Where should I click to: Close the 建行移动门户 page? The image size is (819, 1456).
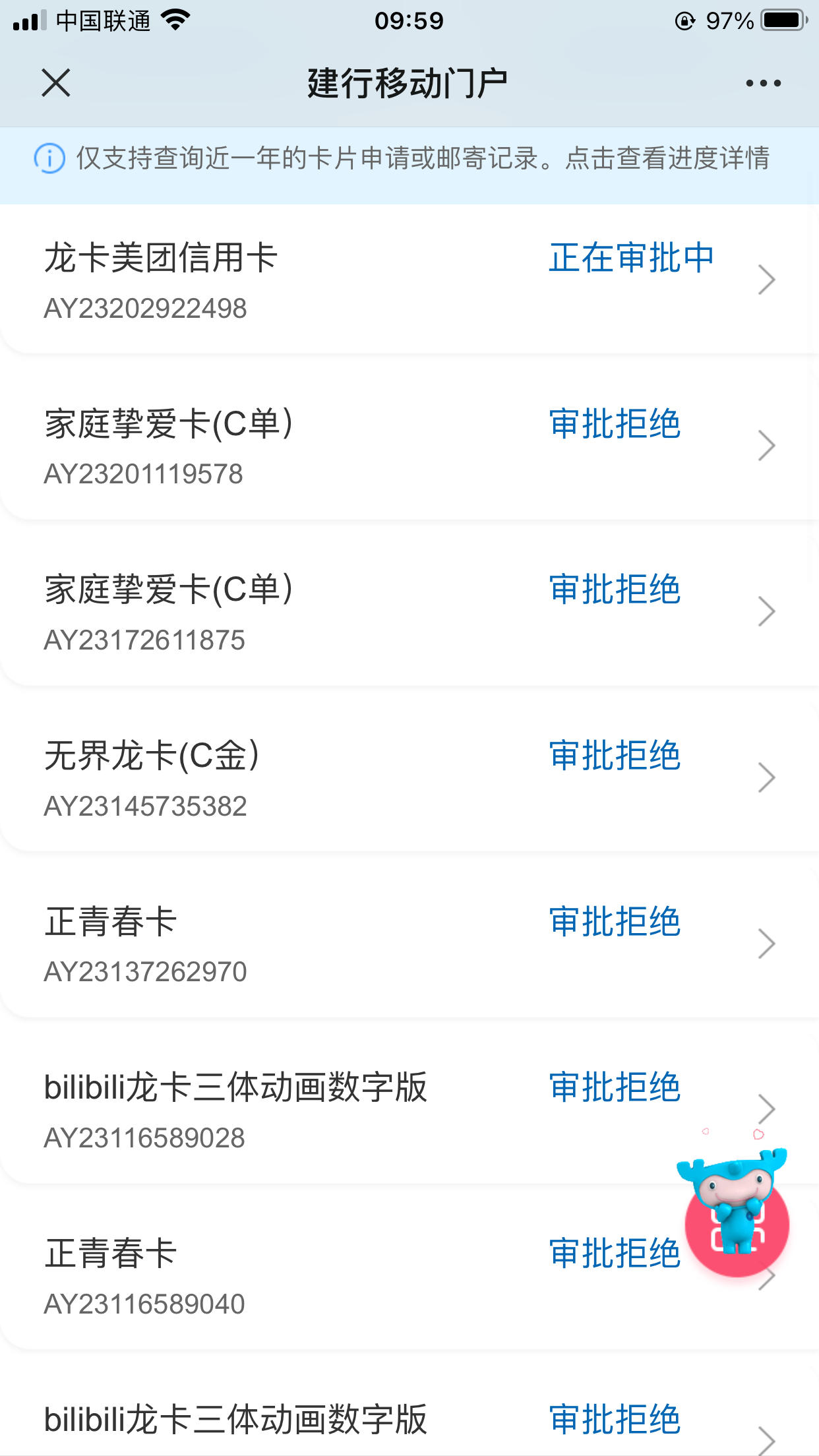(56, 83)
